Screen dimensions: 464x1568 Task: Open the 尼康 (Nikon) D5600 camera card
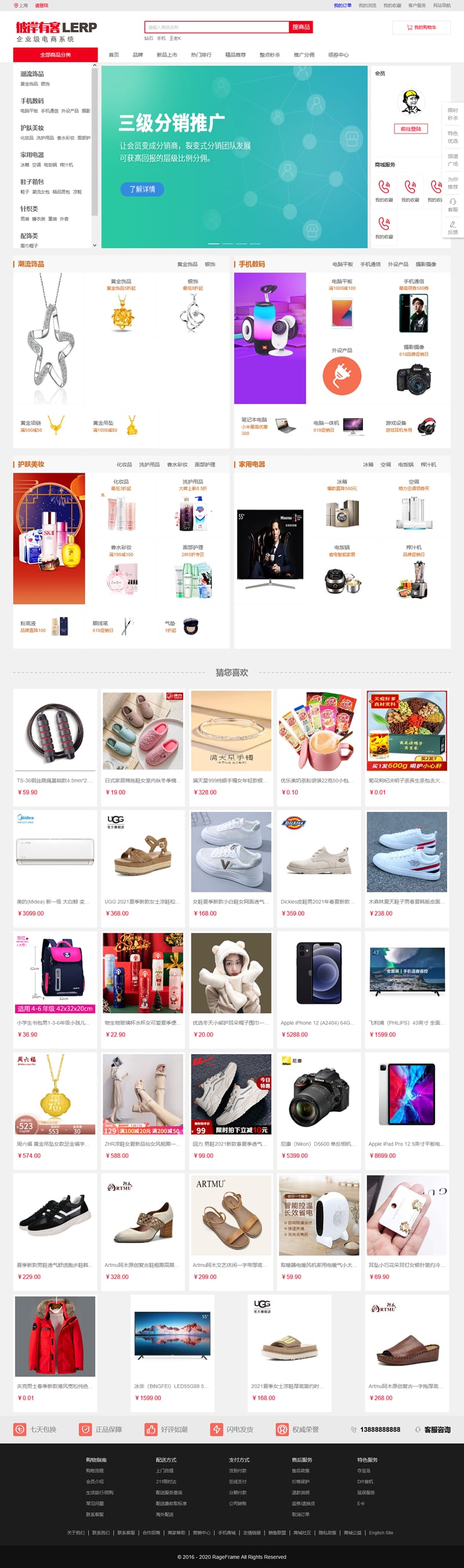pos(318,1103)
